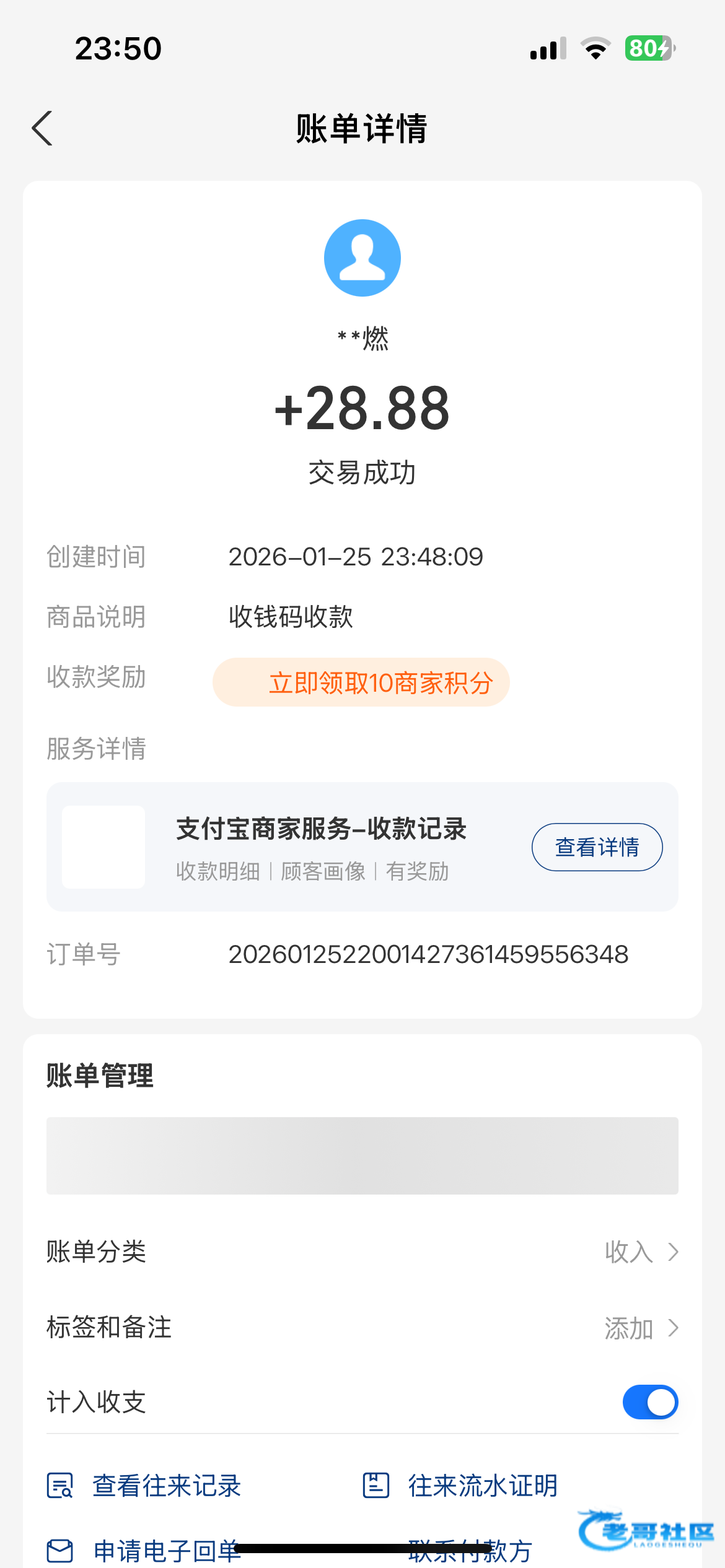Tap 查看详情 for 收款记录
725x1568 pixels.
point(597,847)
